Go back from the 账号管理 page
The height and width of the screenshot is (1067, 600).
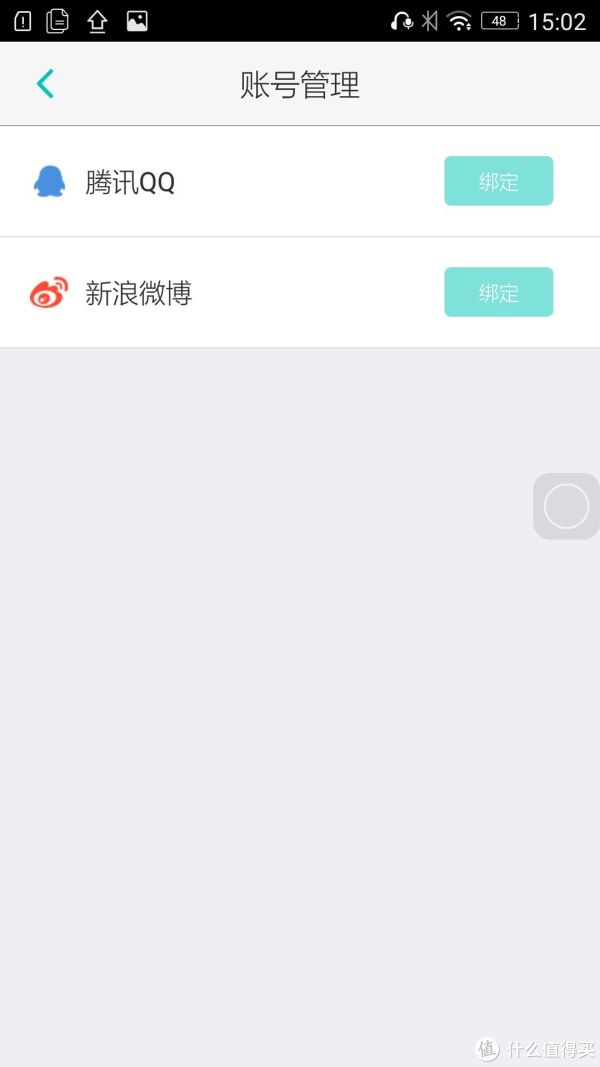[45, 84]
